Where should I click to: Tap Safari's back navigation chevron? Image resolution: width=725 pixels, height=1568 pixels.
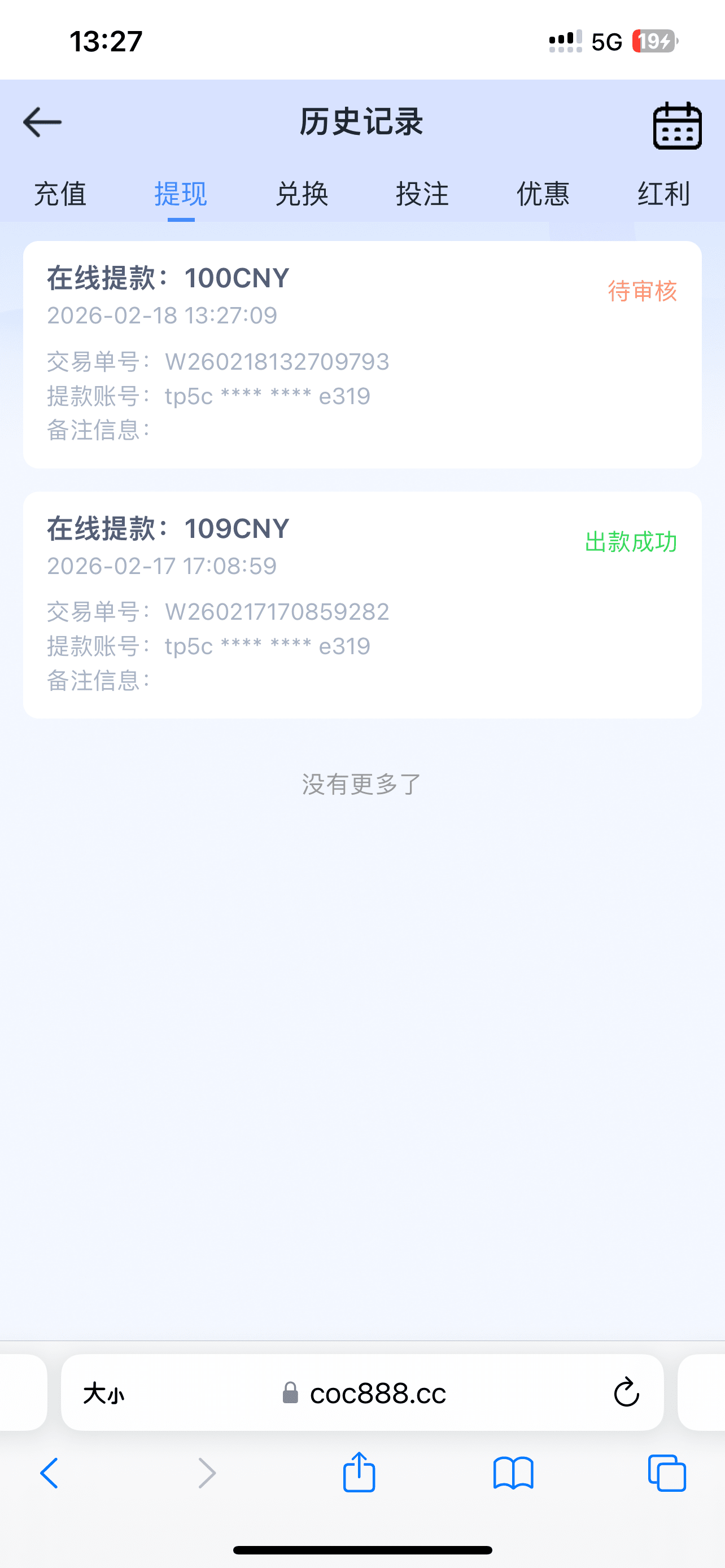(50, 1473)
